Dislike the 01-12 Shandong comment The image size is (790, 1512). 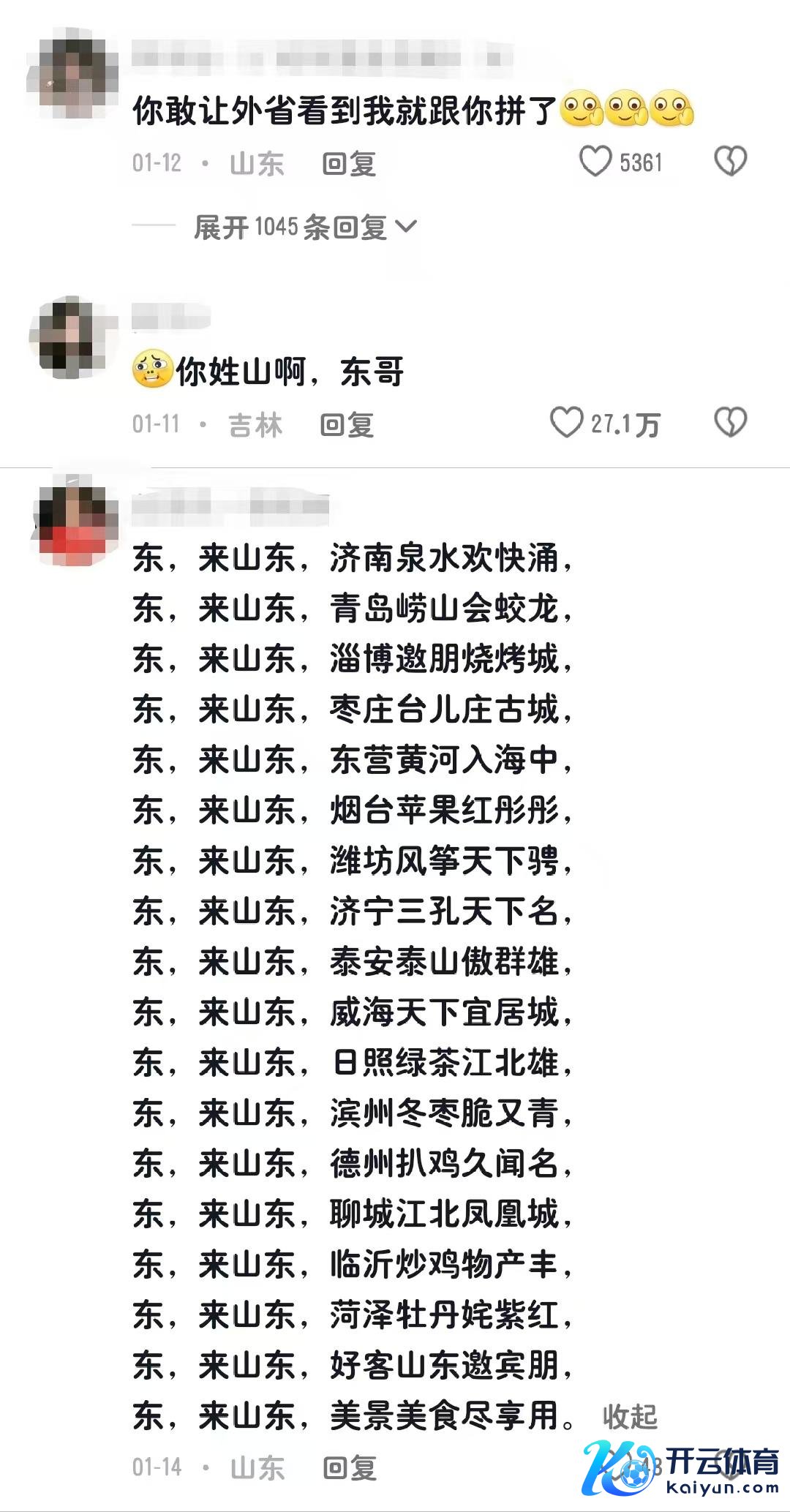tap(729, 162)
